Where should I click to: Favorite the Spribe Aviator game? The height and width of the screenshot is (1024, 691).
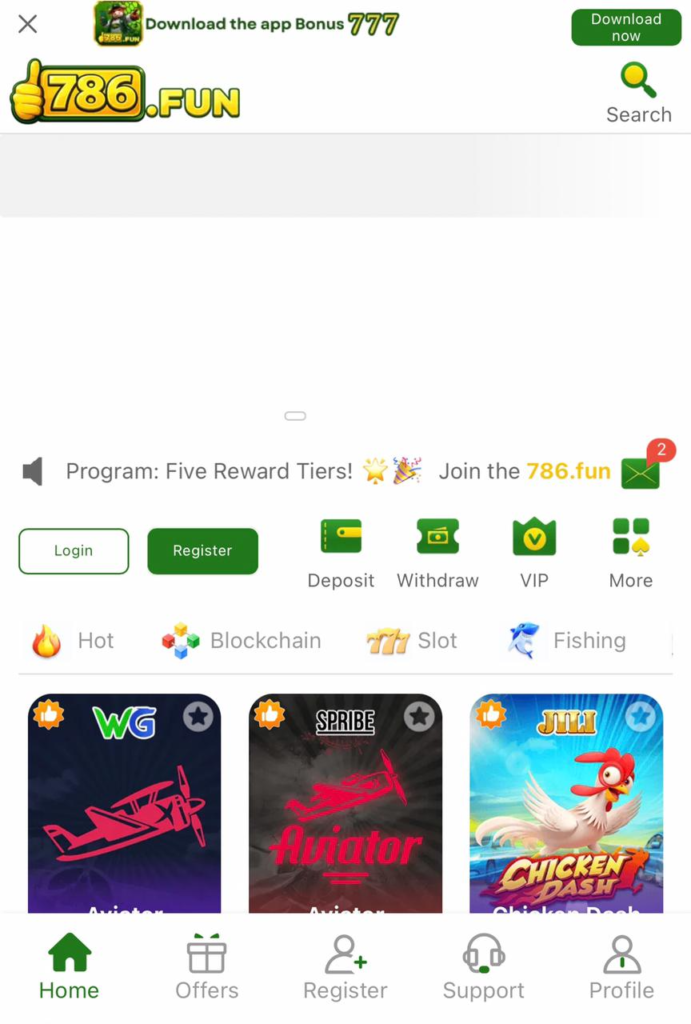click(x=419, y=716)
